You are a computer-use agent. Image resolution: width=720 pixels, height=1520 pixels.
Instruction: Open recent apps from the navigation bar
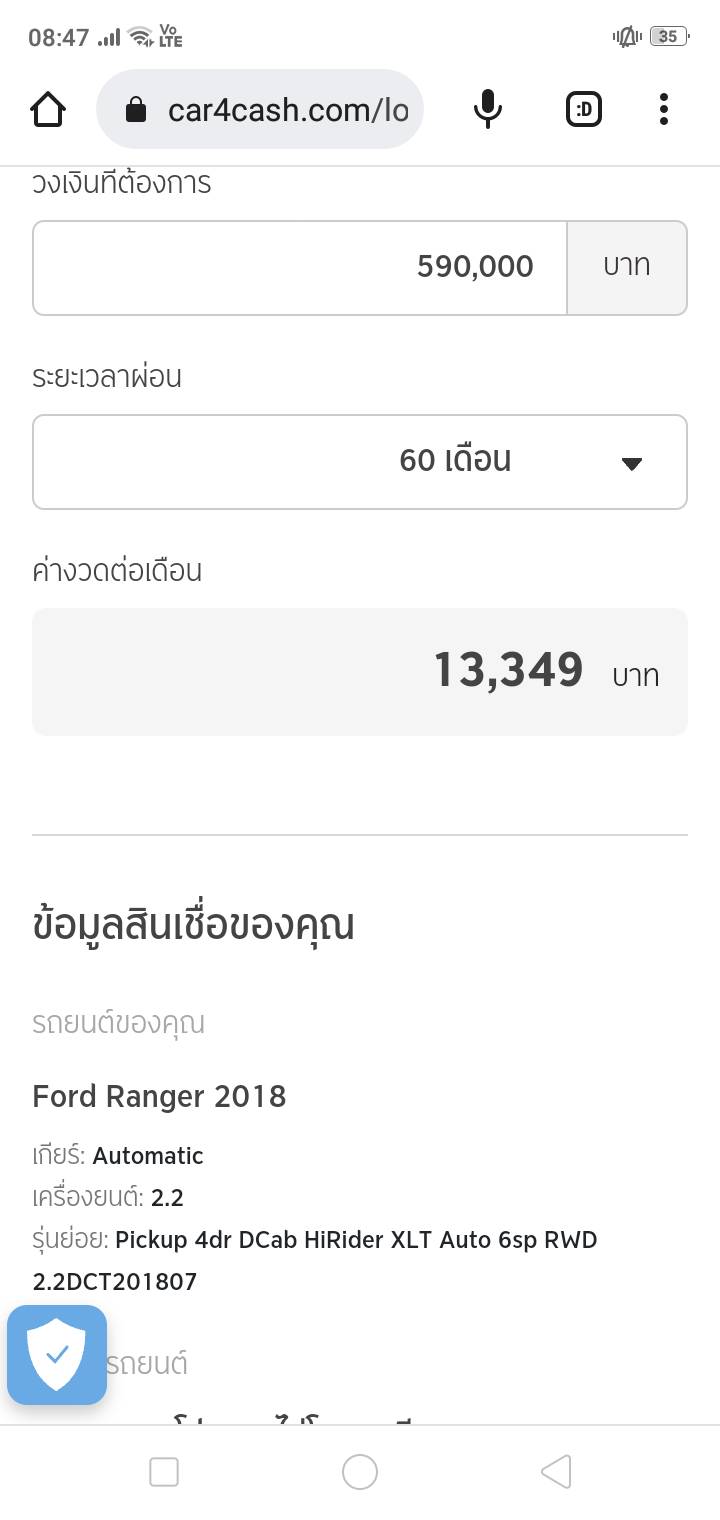[163, 1471]
